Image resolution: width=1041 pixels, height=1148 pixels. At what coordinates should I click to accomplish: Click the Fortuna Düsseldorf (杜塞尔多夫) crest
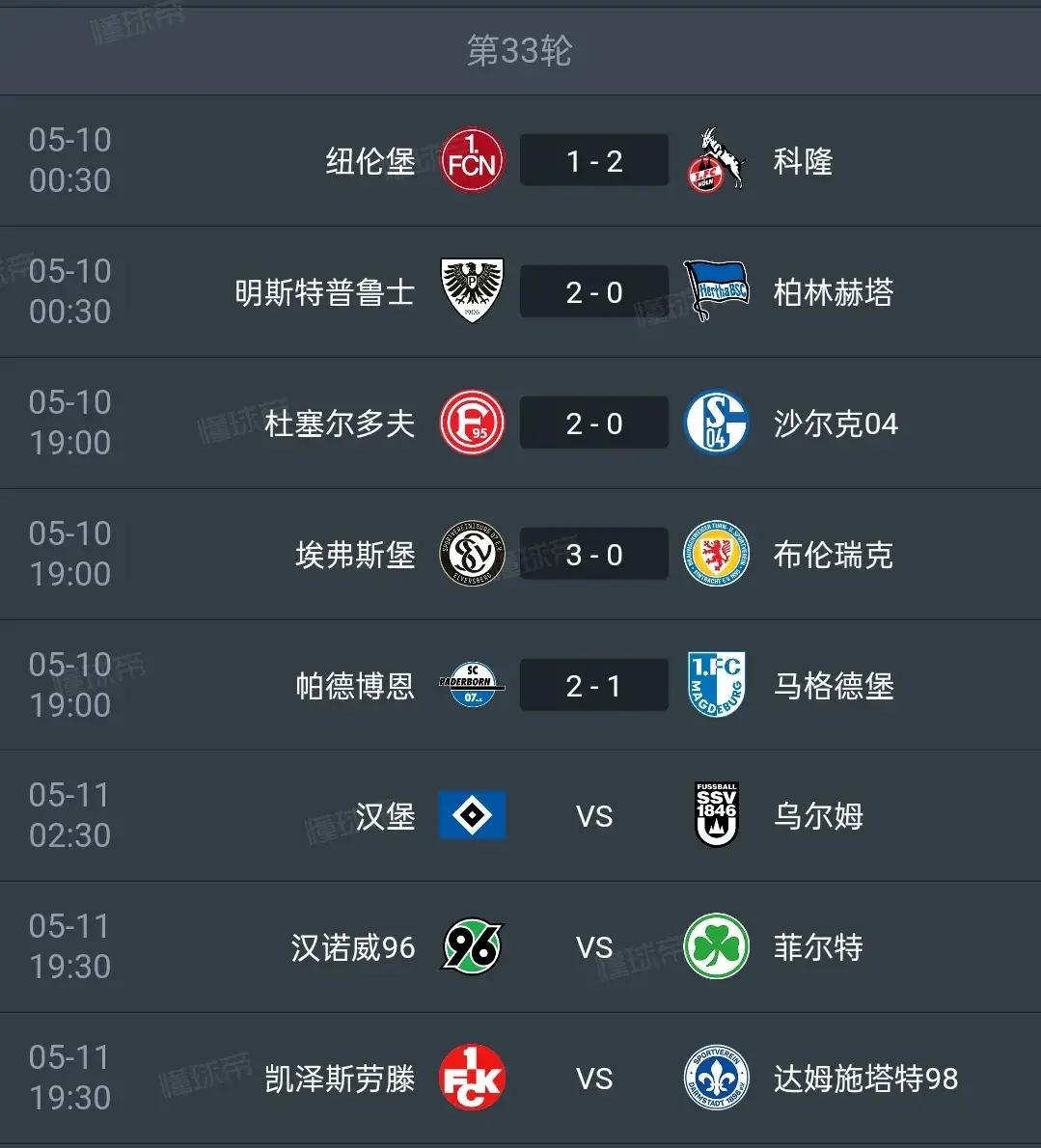tap(472, 423)
